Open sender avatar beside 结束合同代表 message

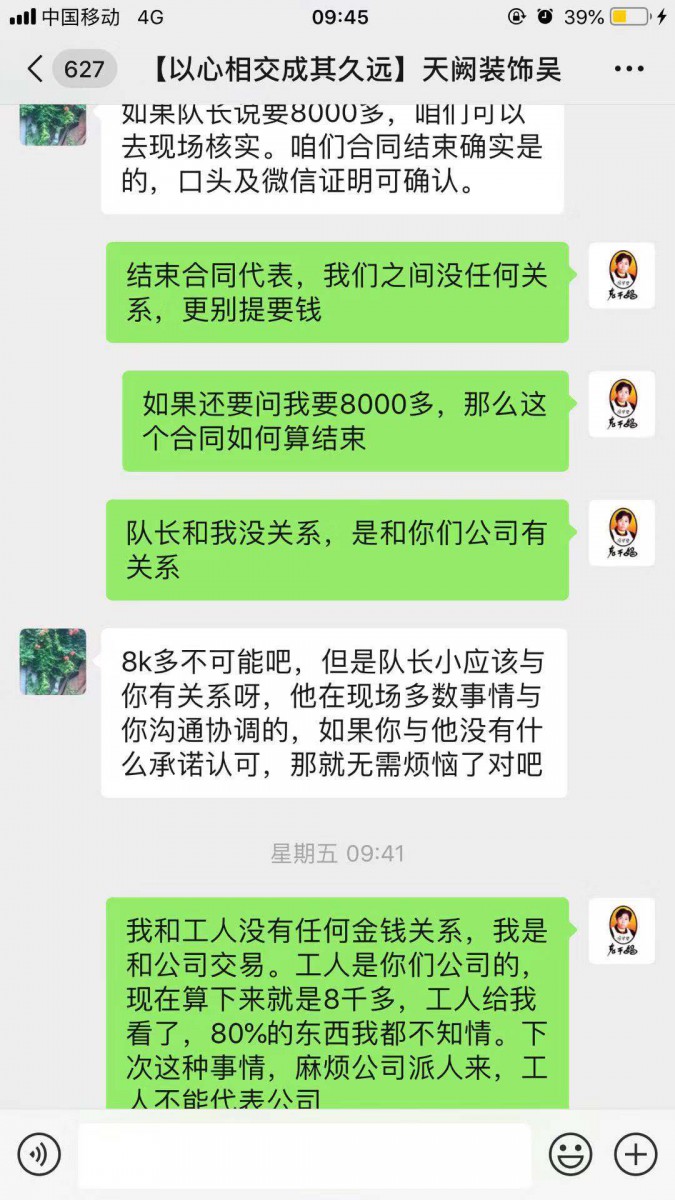(x=621, y=276)
